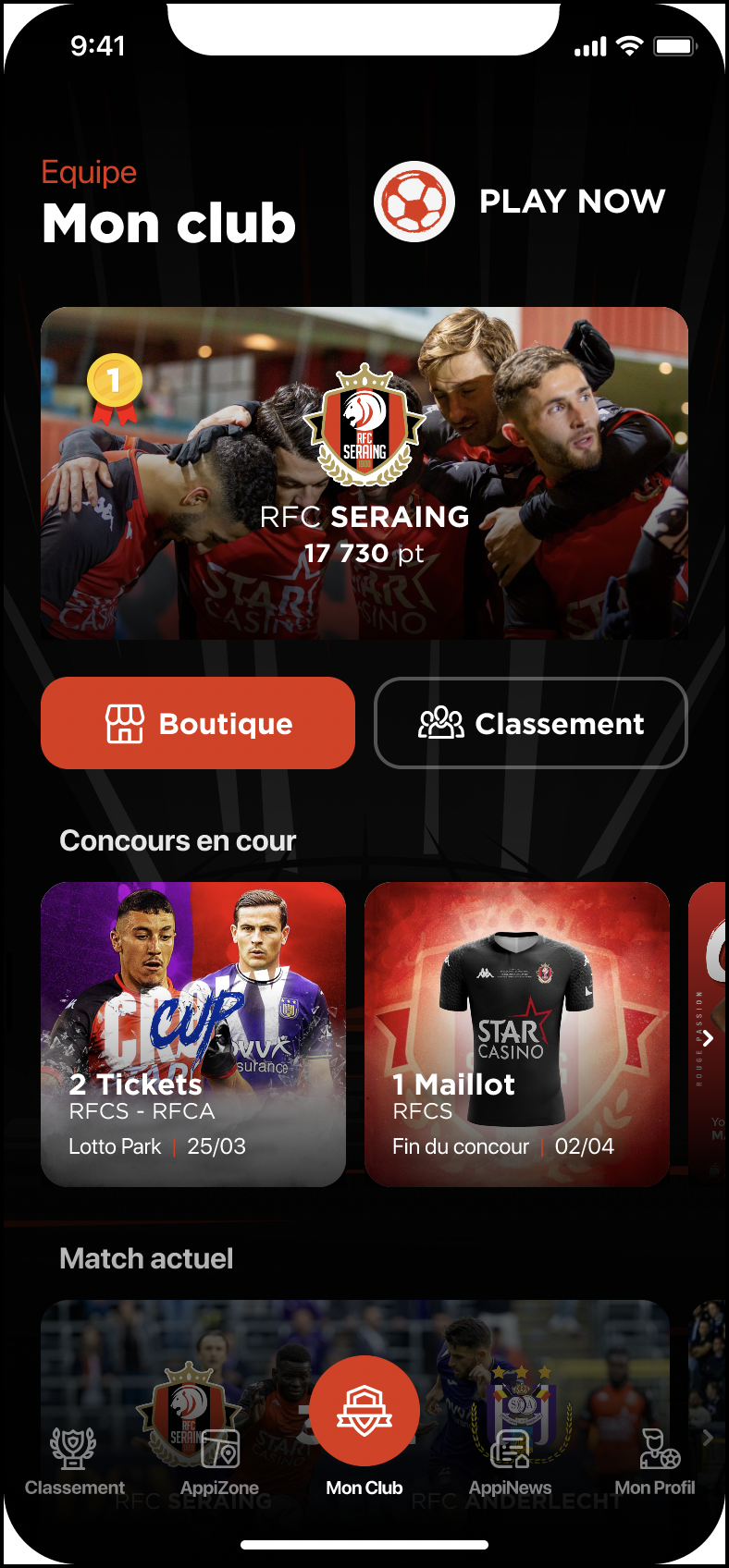This screenshot has height=1568, width=729.
Task: Switch to the Classement tab
Action: coord(74,1463)
